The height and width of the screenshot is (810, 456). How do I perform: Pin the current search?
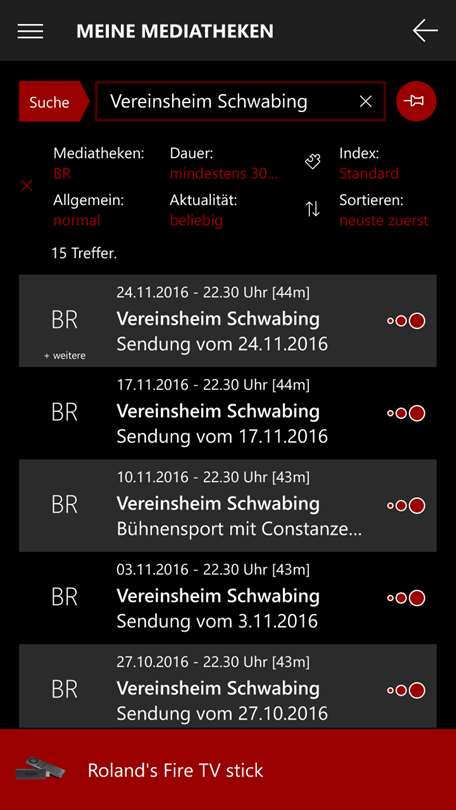416,101
